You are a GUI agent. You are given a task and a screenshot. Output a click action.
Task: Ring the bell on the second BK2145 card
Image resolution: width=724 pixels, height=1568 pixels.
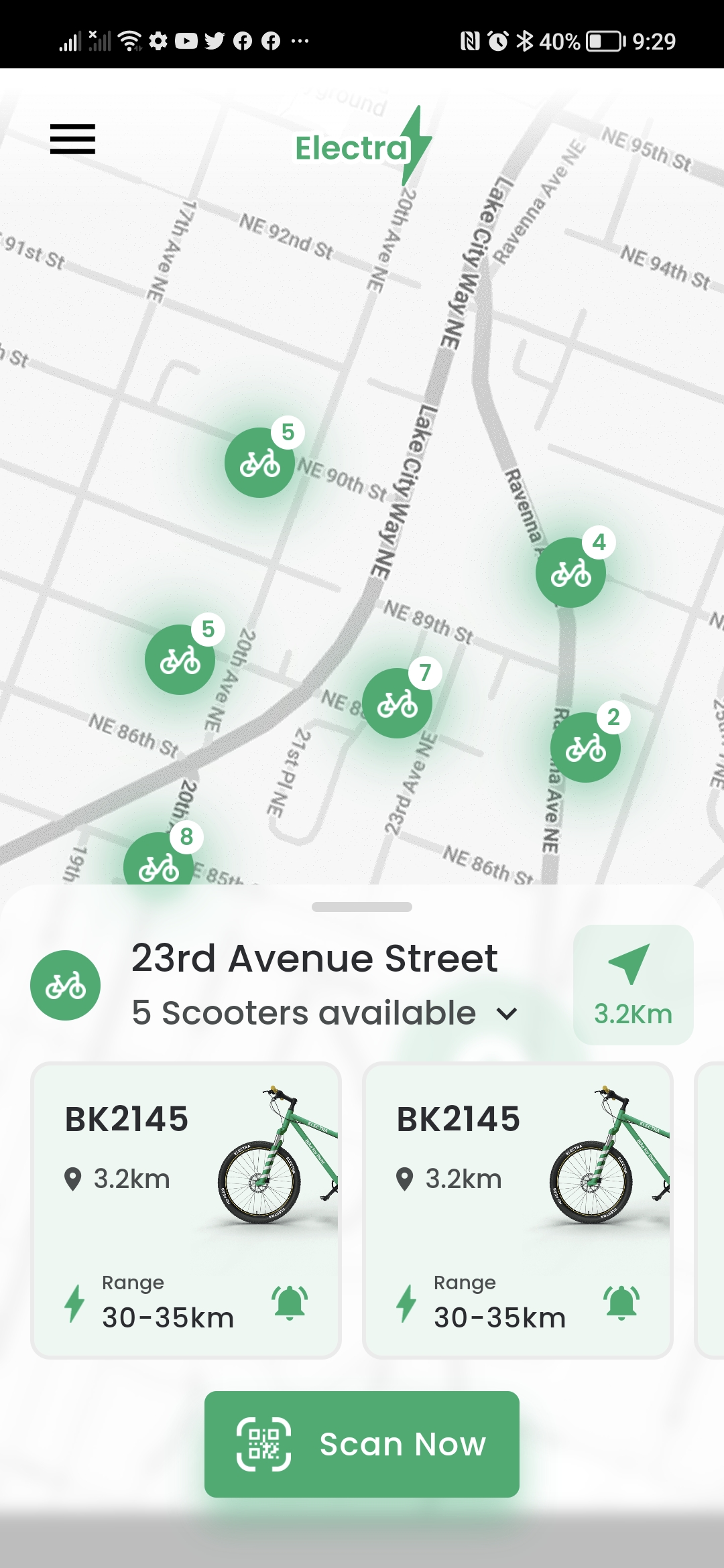click(x=621, y=1303)
